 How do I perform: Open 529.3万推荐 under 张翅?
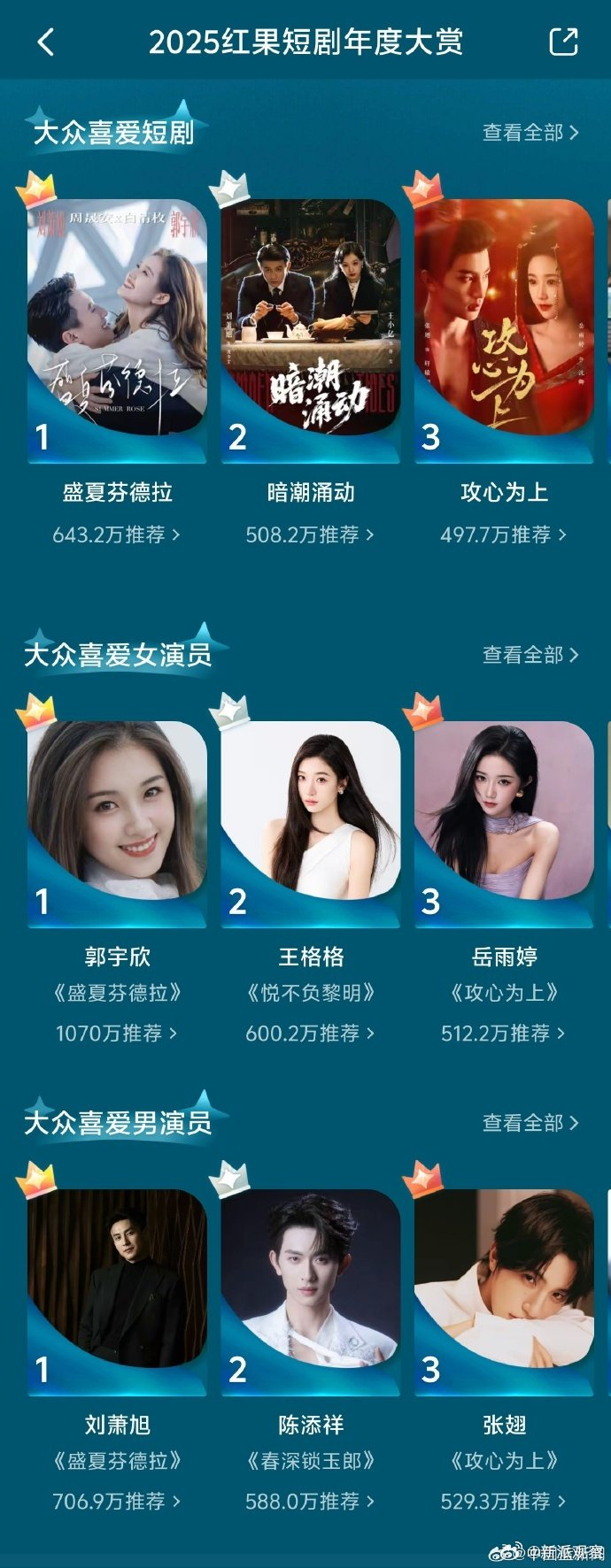[x=503, y=1501]
